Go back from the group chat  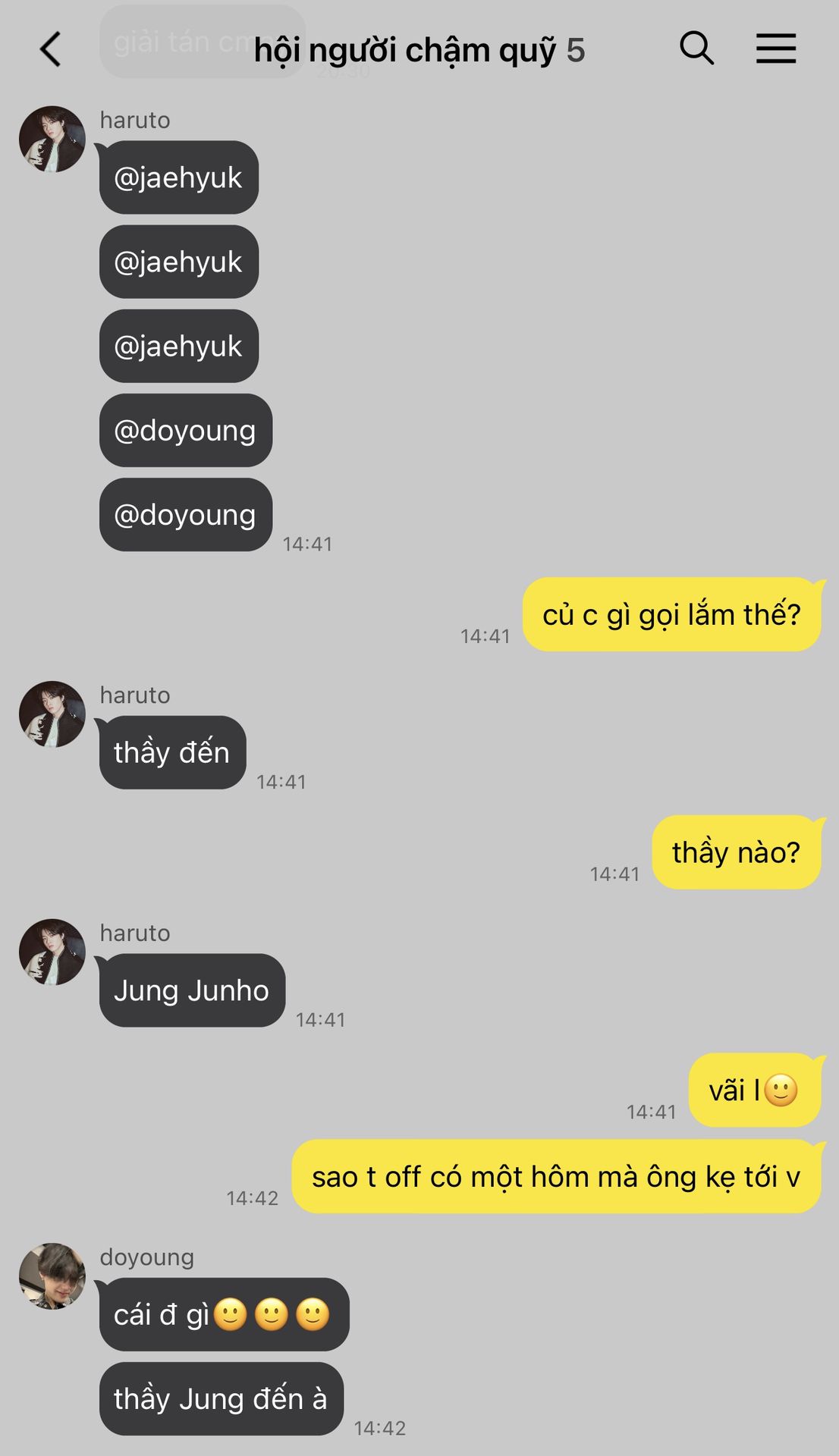50,50
